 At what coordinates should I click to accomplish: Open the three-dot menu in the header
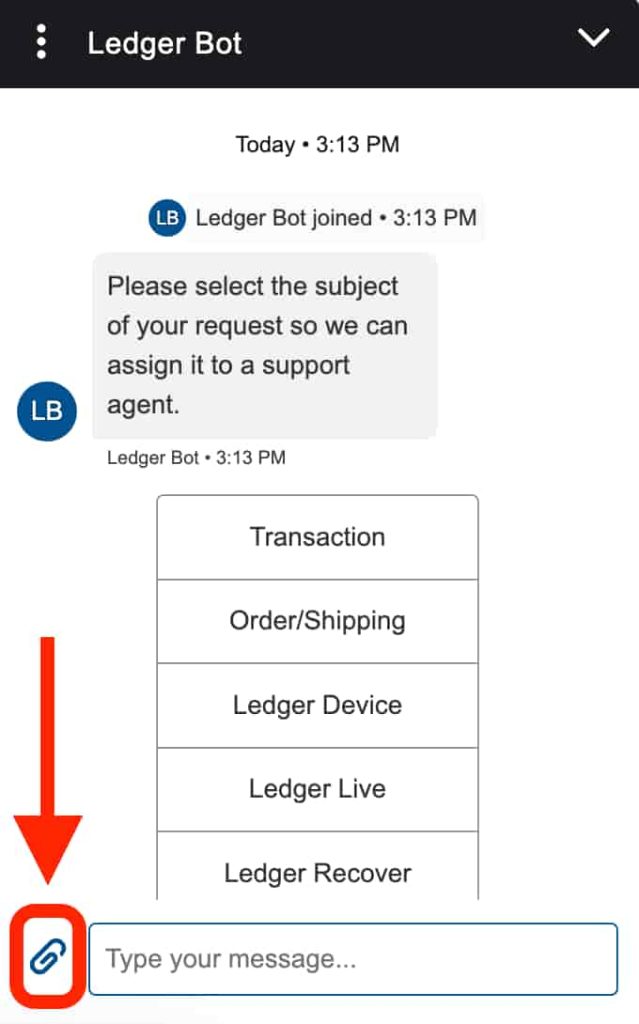point(41,42)
